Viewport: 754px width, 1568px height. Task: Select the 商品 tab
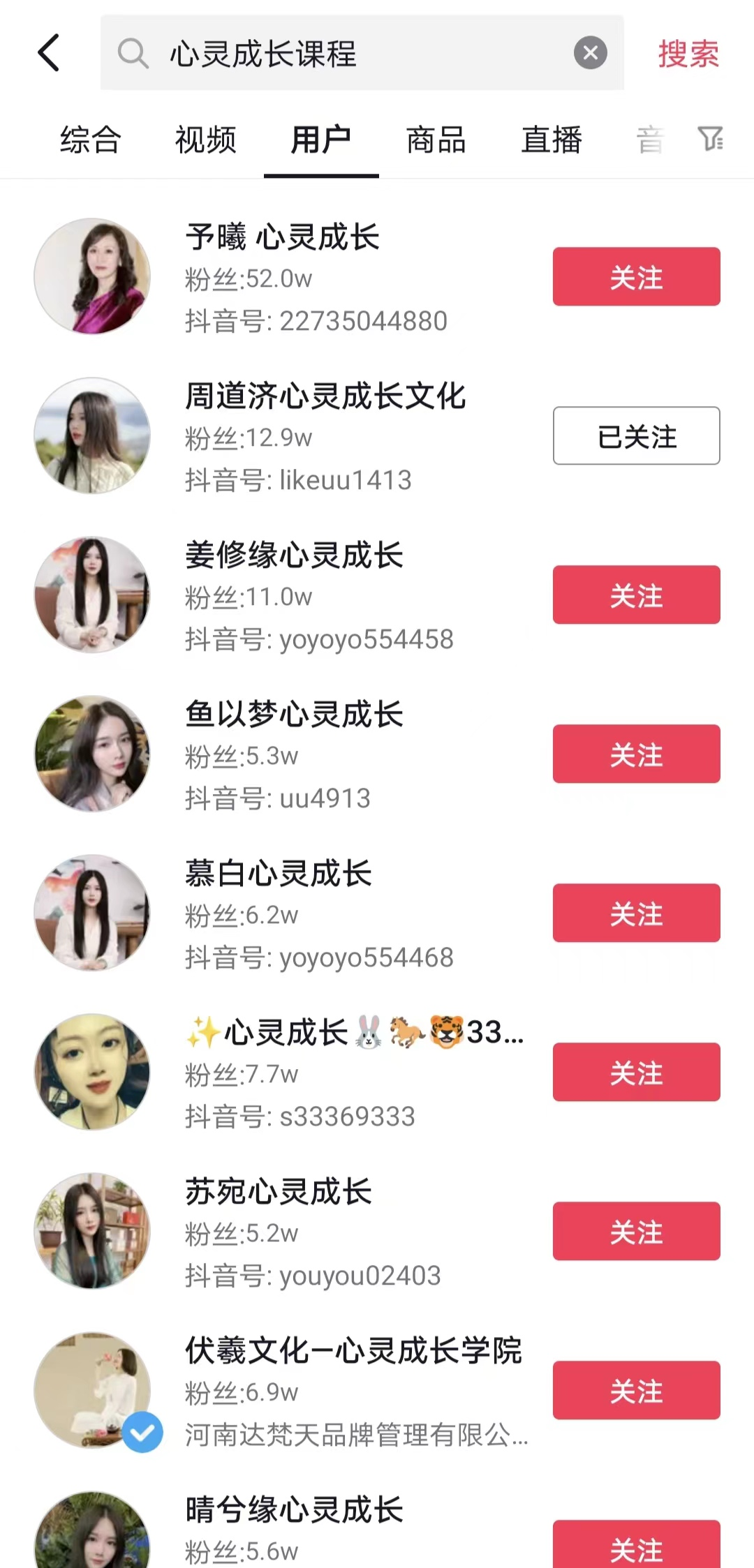(436, 140)
